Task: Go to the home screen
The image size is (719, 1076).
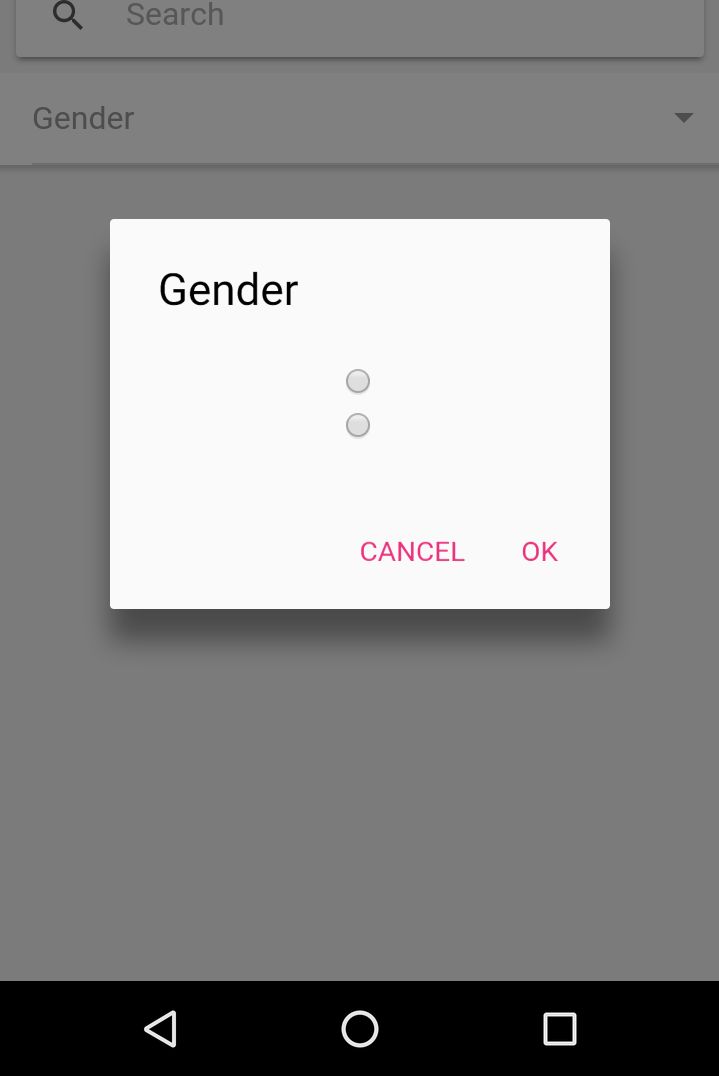Action: [359, 1028]
